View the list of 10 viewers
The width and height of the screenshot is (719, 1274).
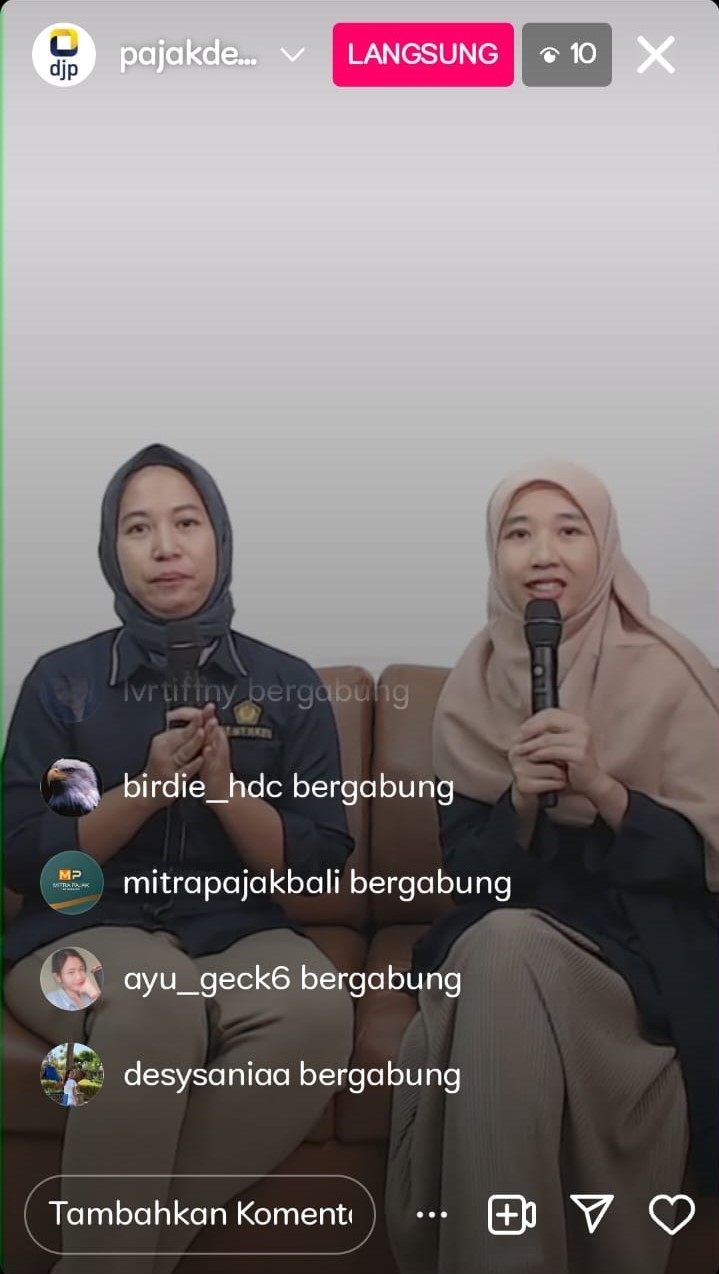point(567,55)
